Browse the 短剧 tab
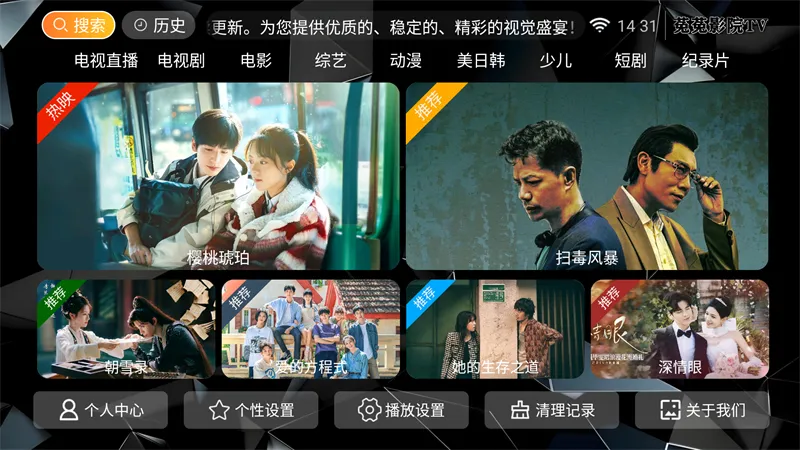This screenshot has width=800, height=450. 630,60
